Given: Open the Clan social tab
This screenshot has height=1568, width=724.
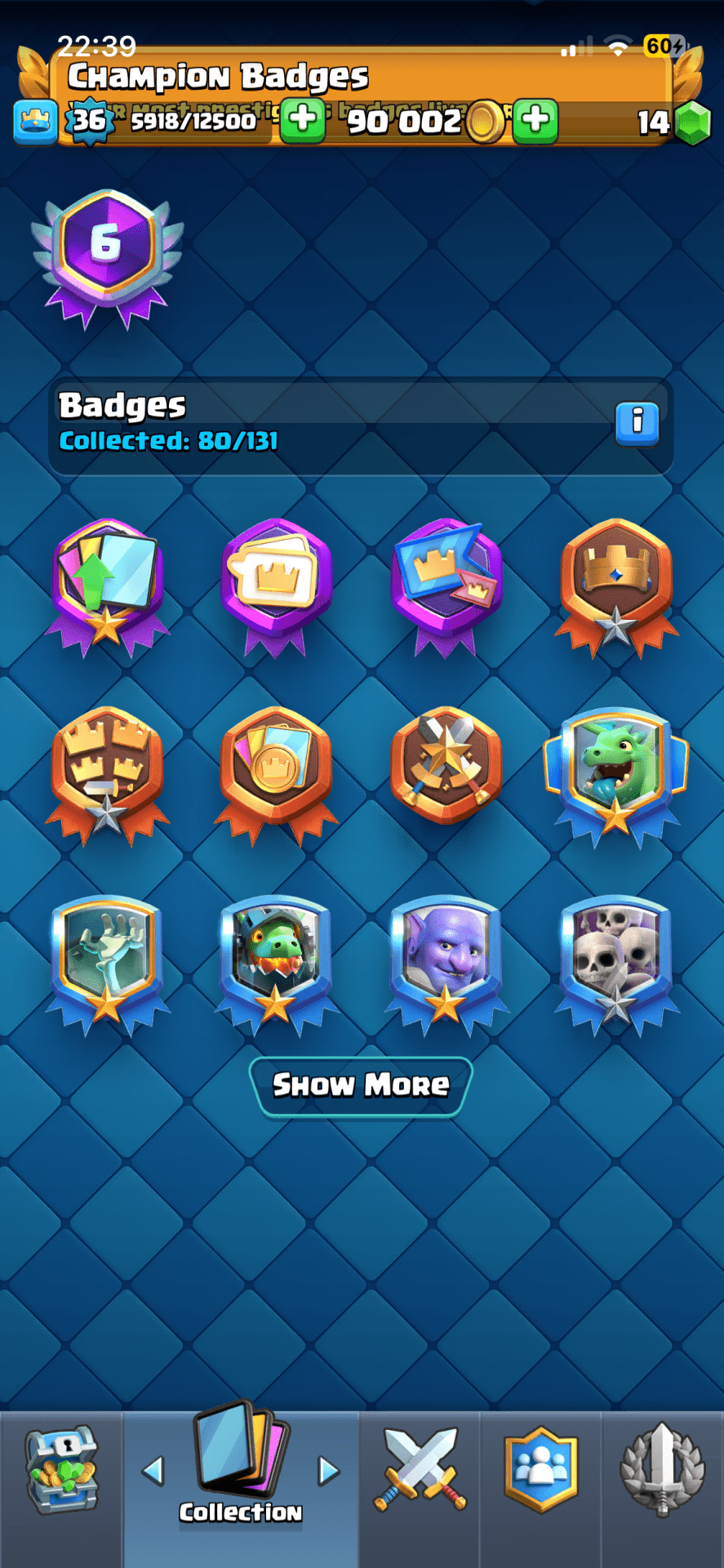Looking at the screenshot, I should point(540,1470).
